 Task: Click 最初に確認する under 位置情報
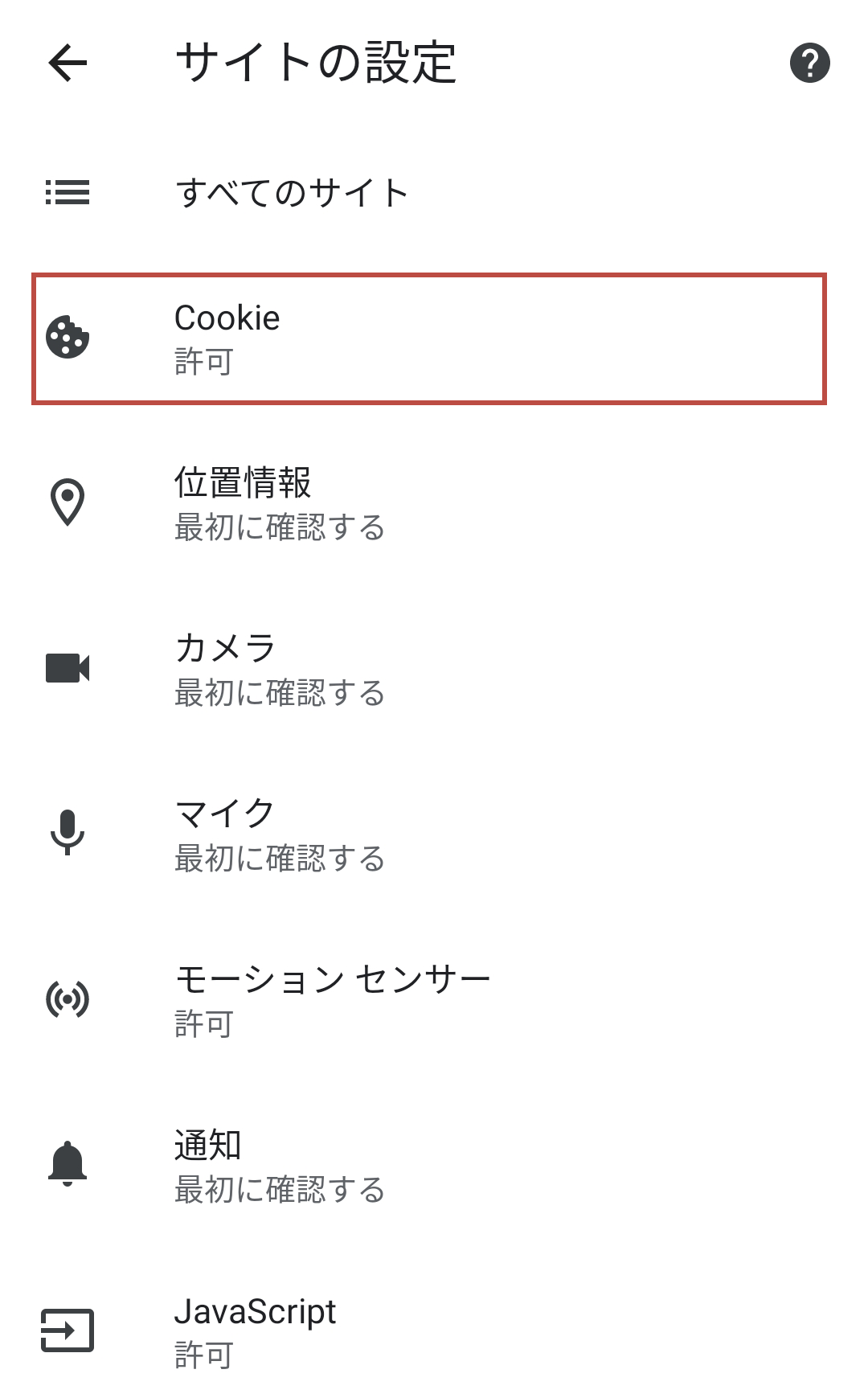coord(280,528)
